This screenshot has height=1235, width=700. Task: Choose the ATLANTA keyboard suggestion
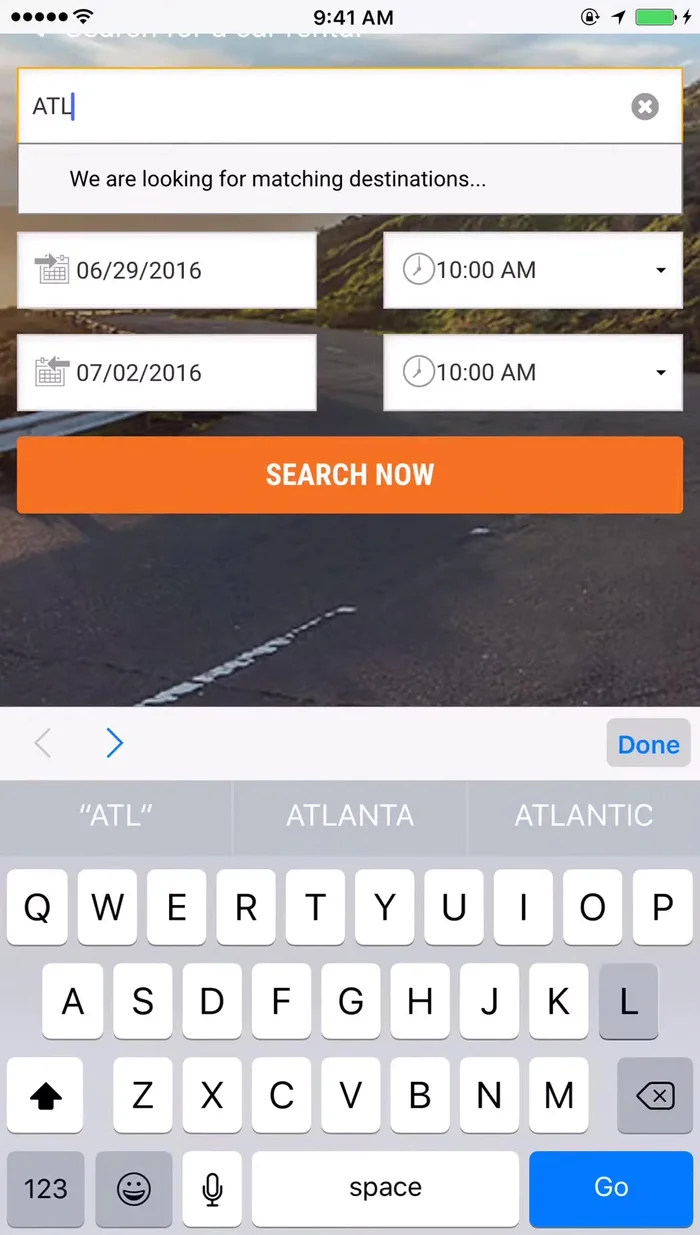click(x=350, y=816)
